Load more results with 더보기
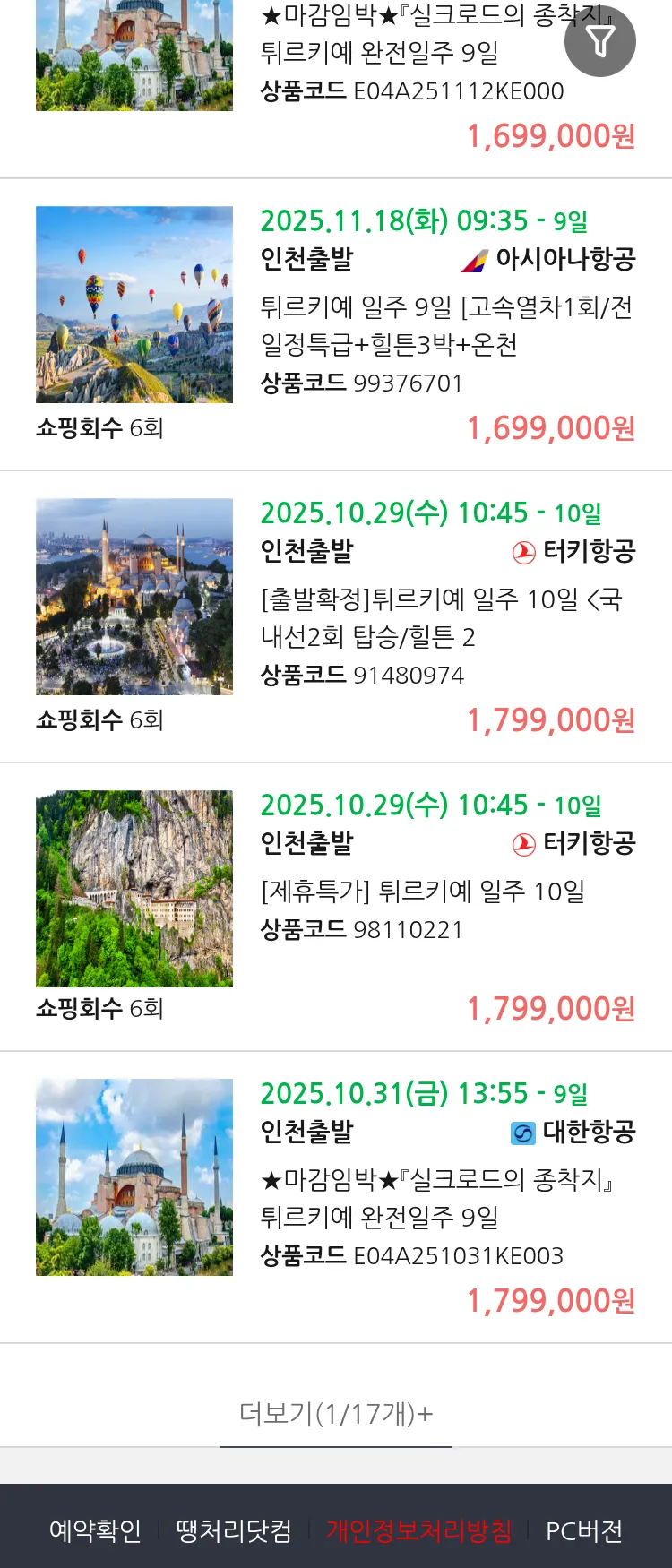The width and height of the screenshot is (672, 1568). [x=336, y=1414]
